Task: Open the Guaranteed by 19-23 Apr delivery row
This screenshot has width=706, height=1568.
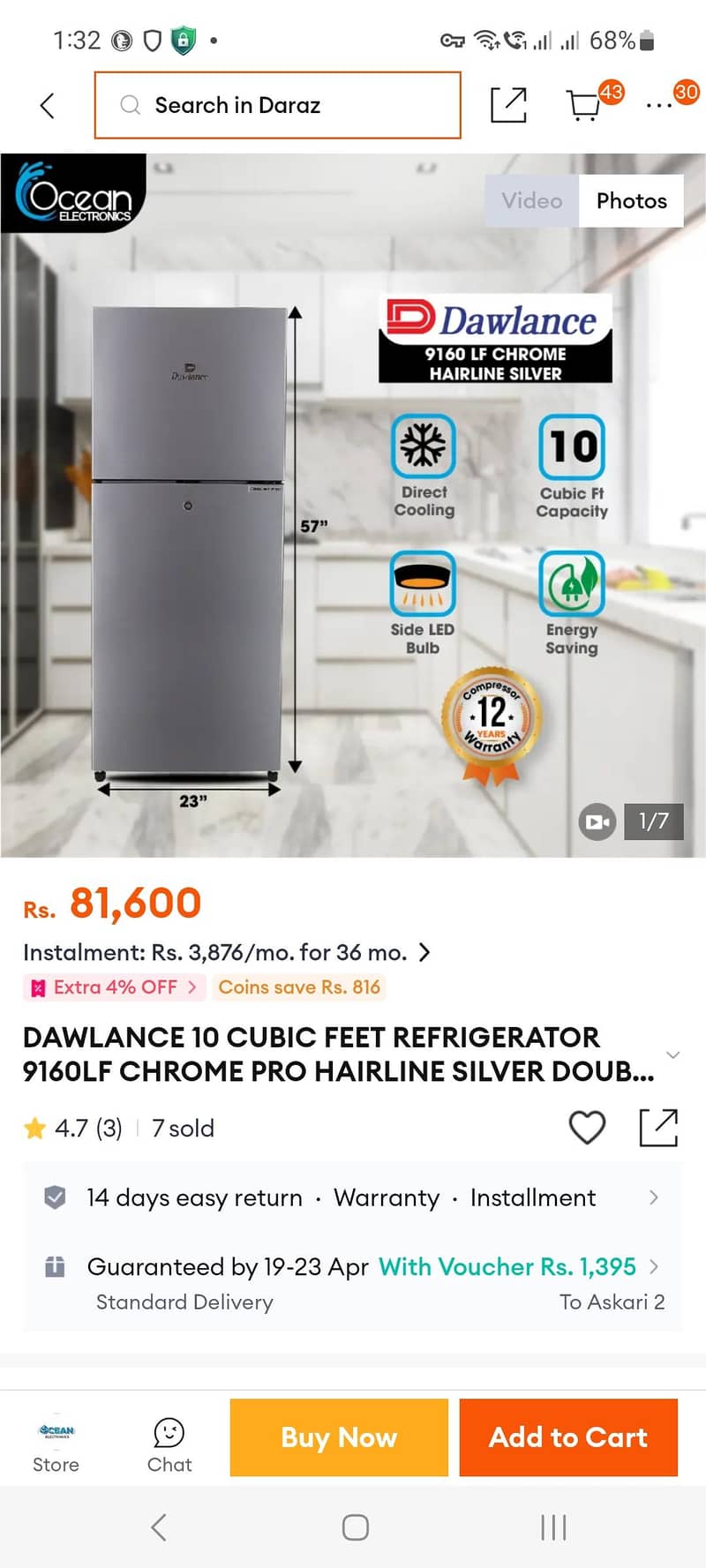Action: (x=353, y=1267)
